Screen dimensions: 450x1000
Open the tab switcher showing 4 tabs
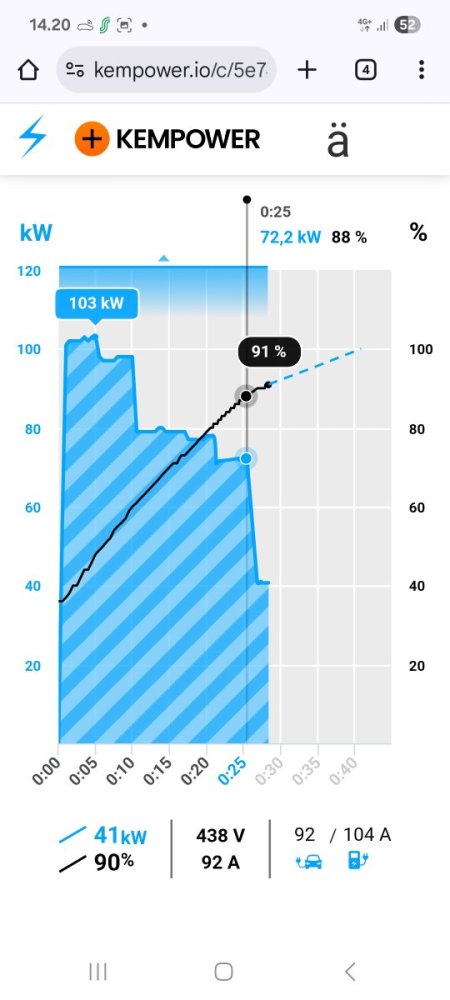pyautogui.click(x=365, y=70)
